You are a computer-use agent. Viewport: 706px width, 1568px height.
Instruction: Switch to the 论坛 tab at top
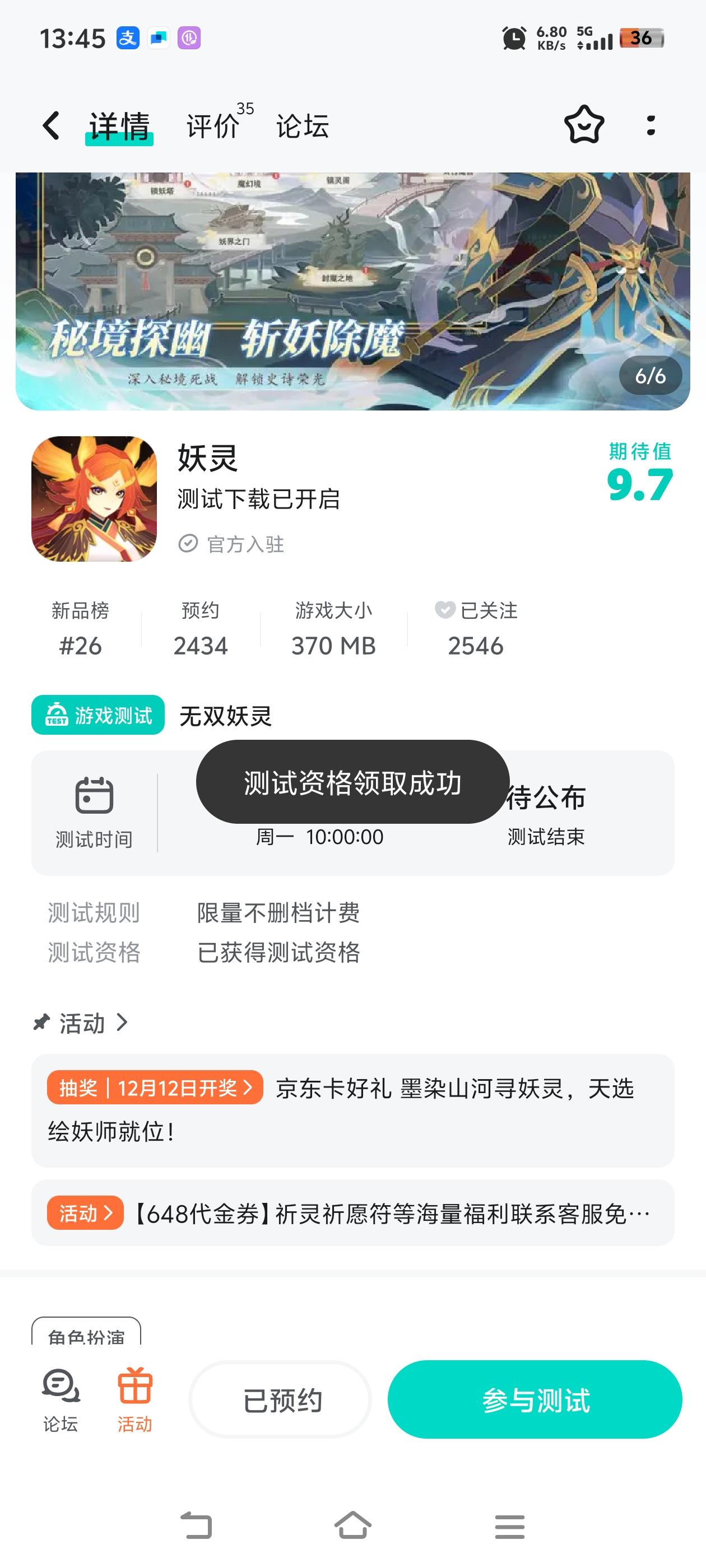[301, 126]
